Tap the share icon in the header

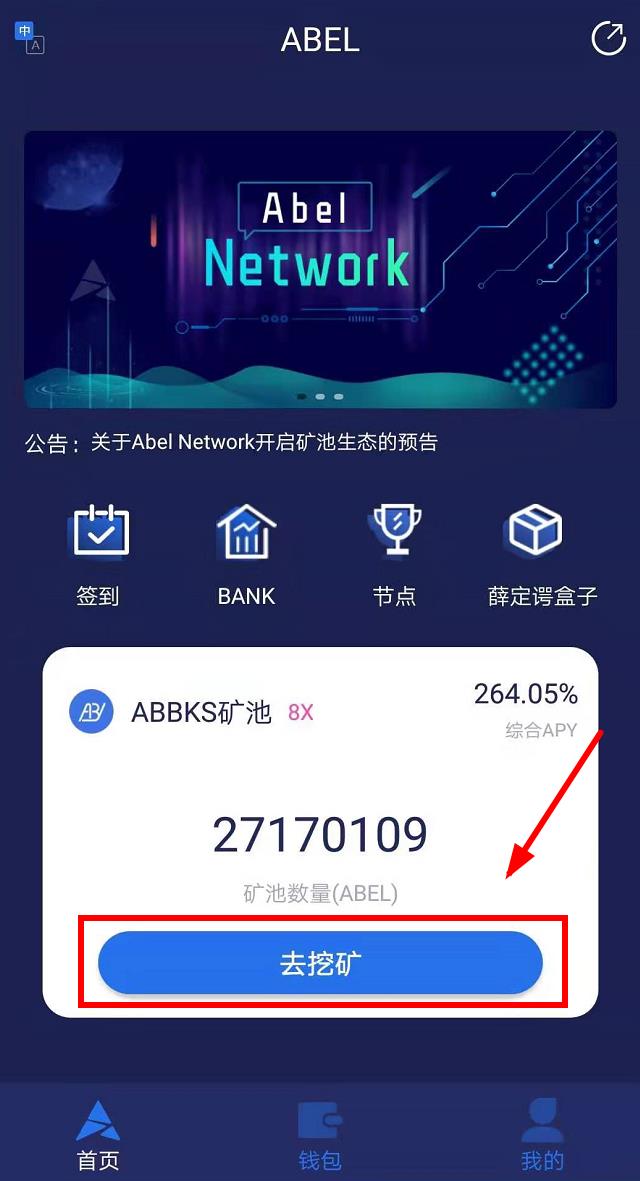point(608,38)
